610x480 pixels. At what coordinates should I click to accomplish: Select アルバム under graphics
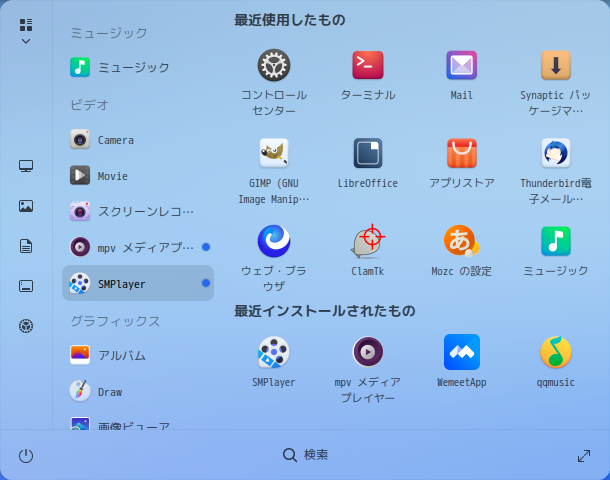tap(121, 355)
